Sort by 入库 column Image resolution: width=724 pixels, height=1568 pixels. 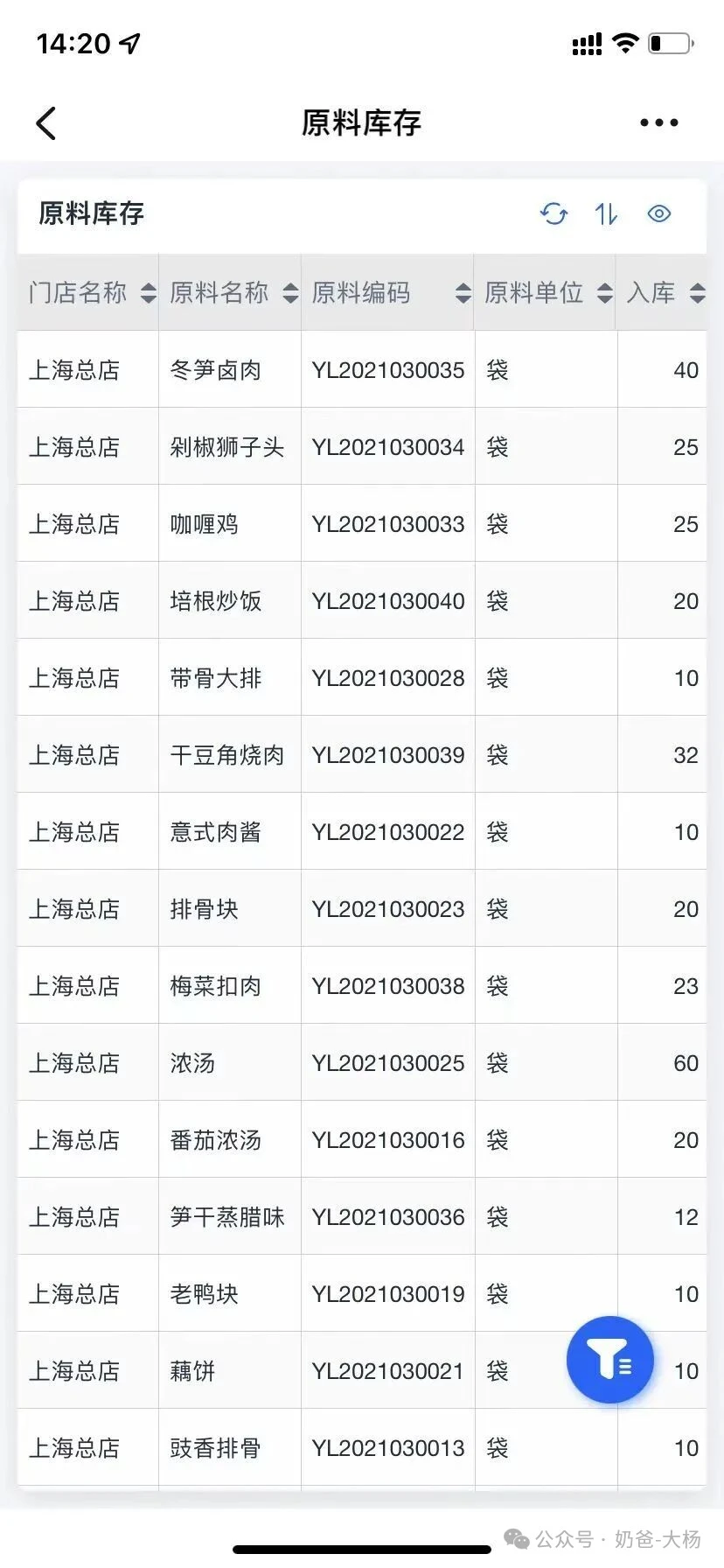point(697,293)
